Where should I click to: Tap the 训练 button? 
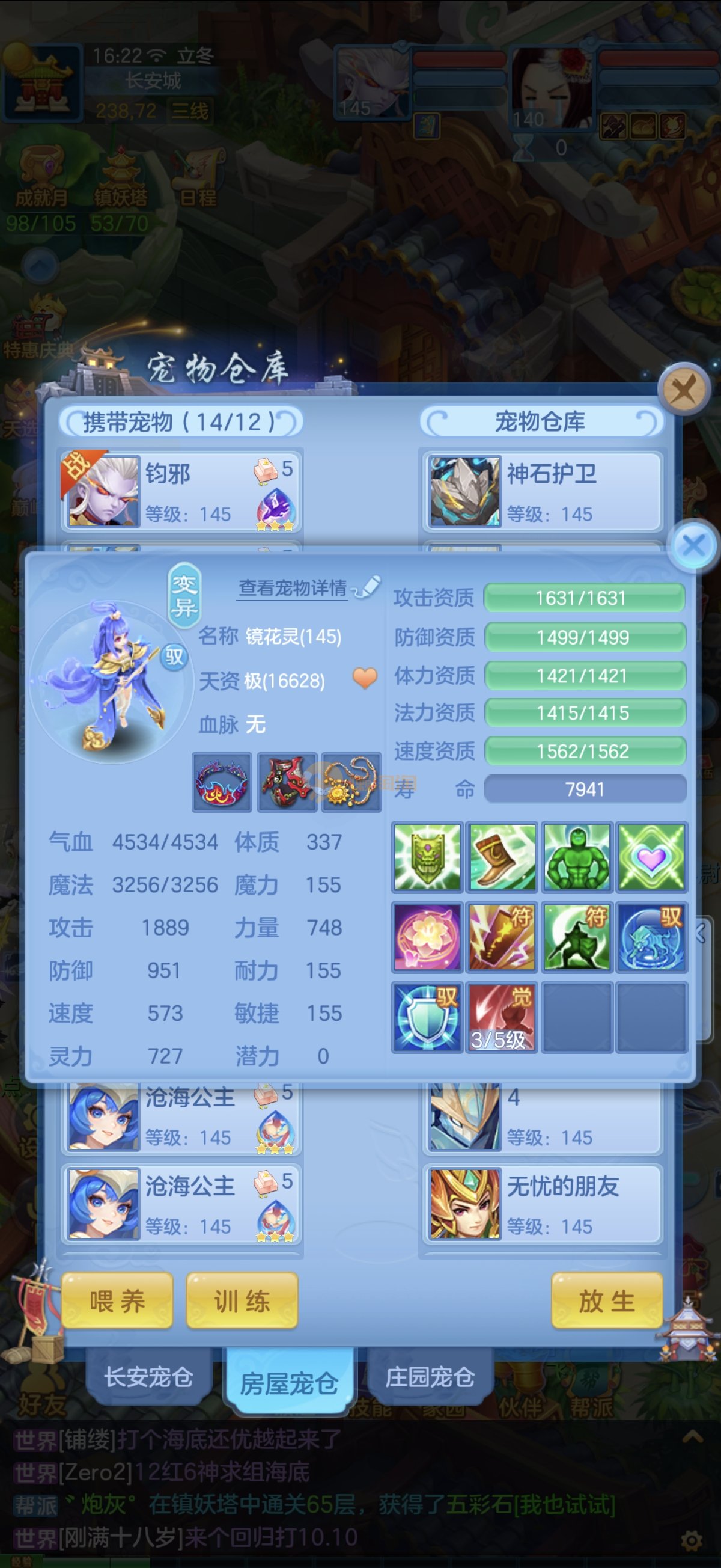pos(242,1301)
